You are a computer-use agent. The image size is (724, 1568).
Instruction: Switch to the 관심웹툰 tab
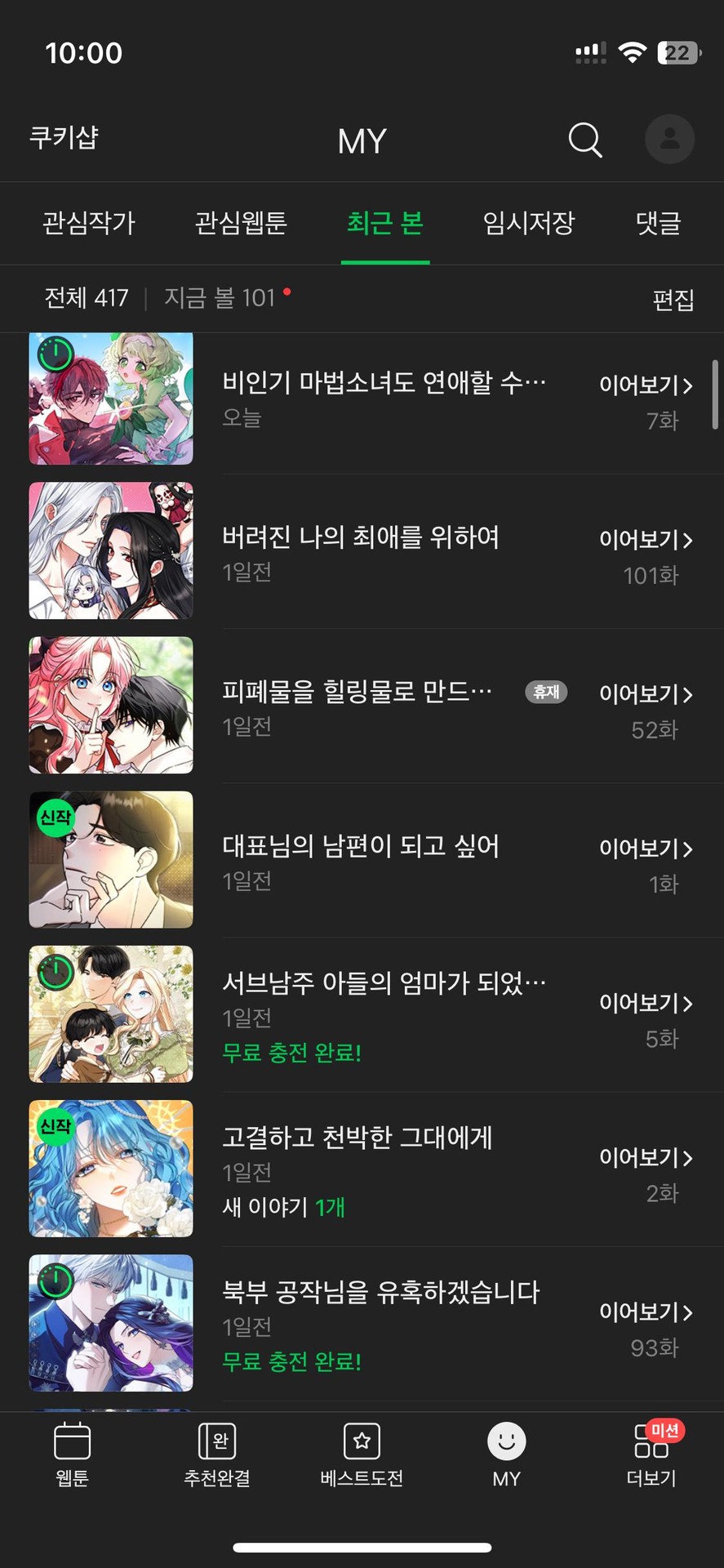241,223
